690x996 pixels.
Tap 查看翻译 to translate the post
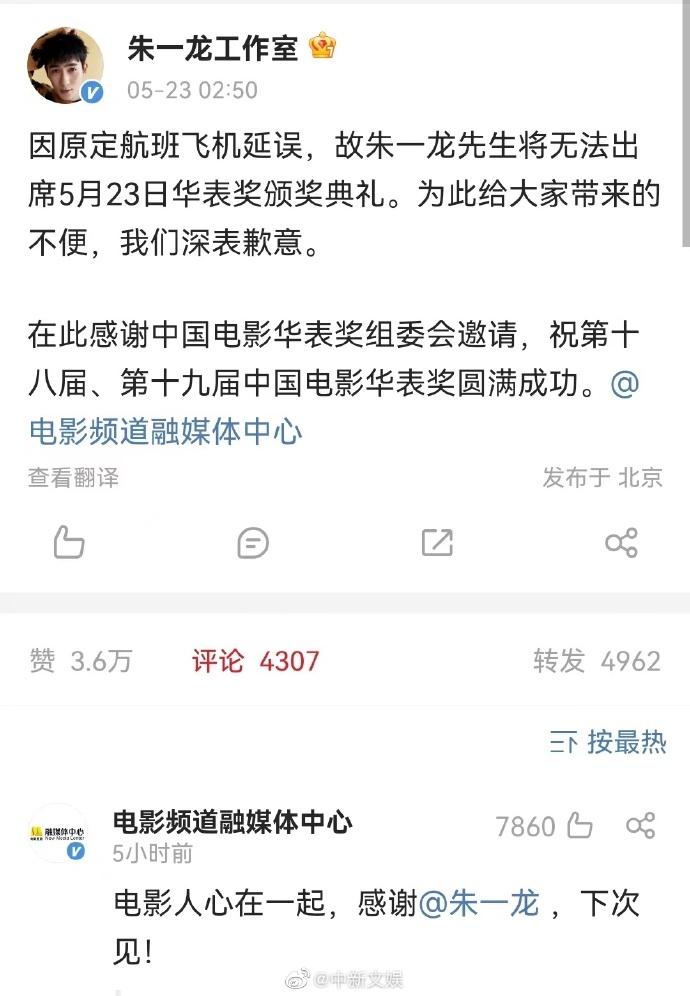point(73,478)
